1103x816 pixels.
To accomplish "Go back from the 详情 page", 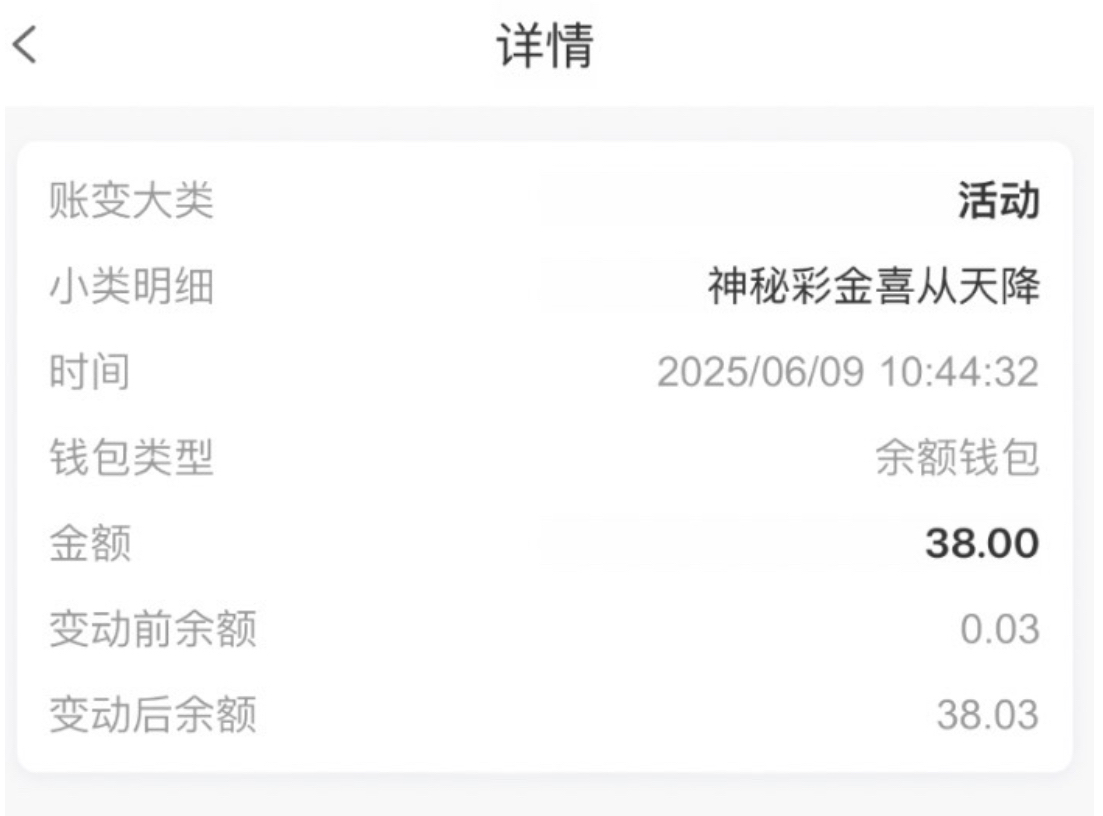I will pyautogui.click(x=25, y=47).
